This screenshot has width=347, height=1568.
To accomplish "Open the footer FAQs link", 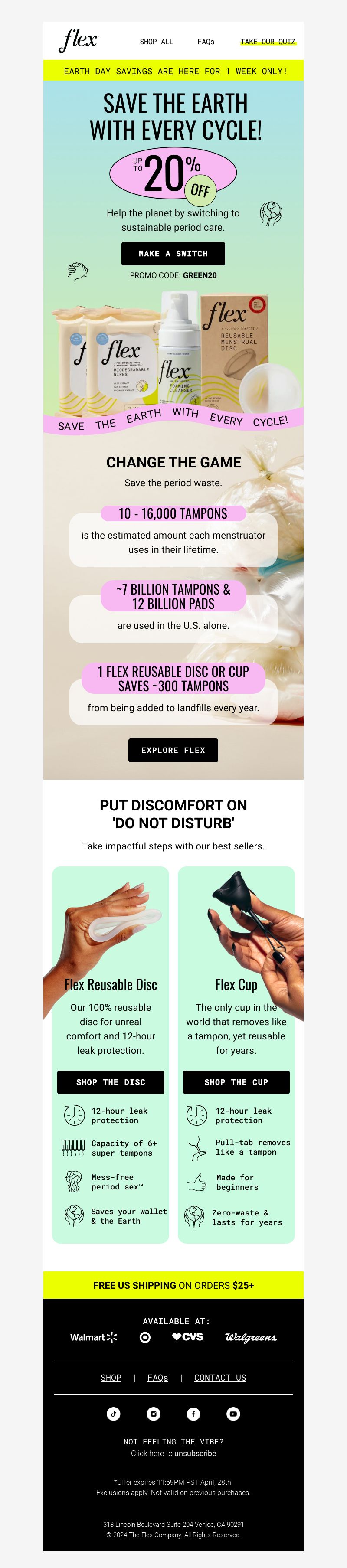I will [x=158, y=1378].
